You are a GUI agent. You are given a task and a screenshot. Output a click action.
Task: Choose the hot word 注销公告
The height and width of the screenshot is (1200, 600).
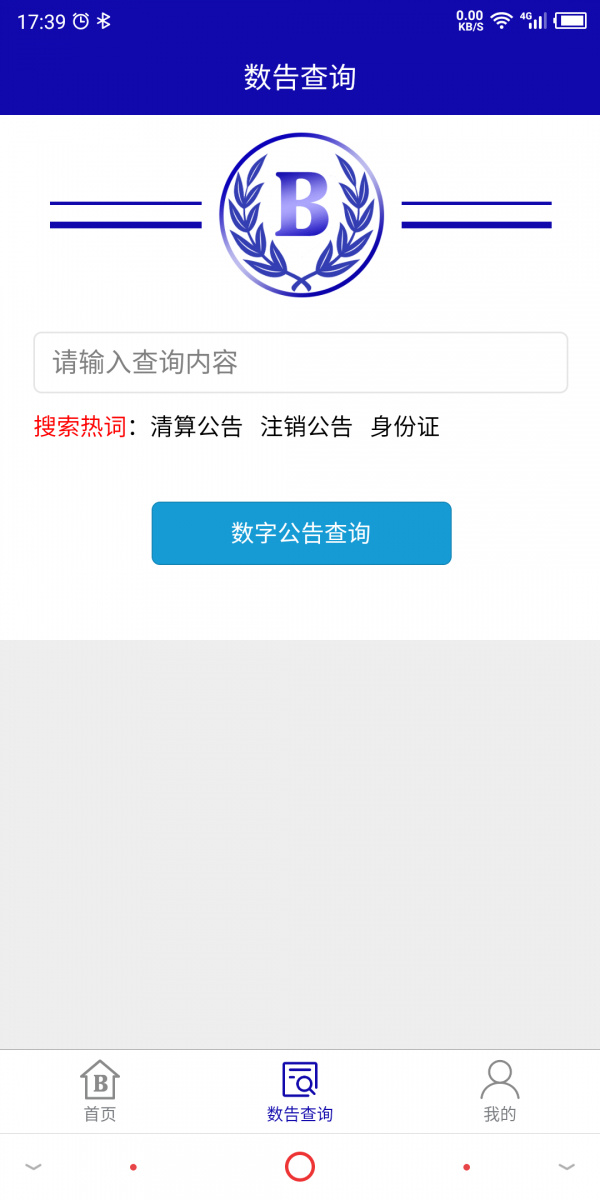coord(306,427)
